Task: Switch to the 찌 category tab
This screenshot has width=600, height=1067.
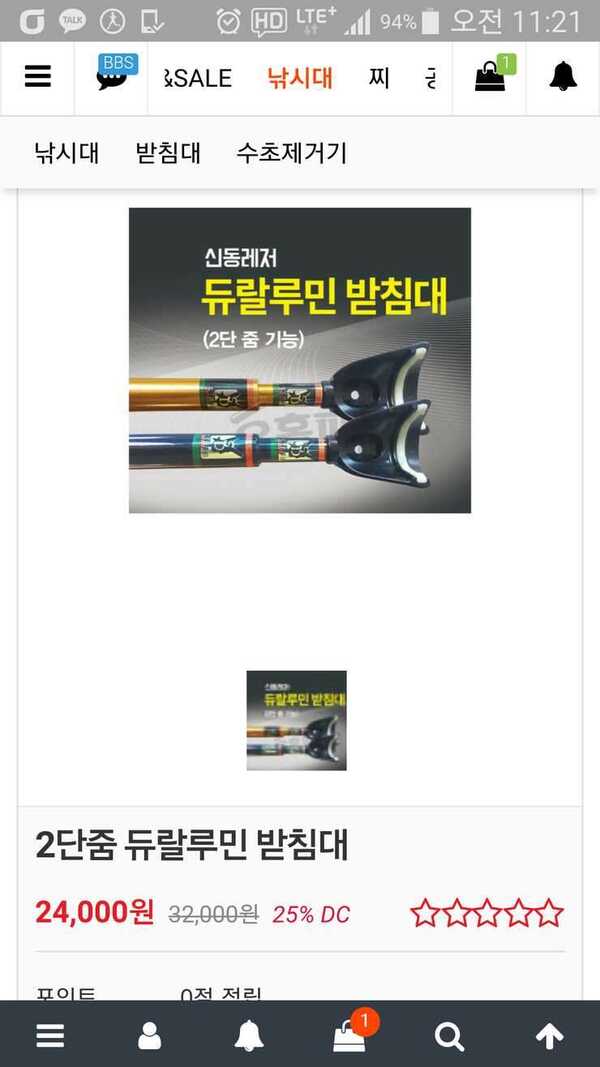Action: 379,78
